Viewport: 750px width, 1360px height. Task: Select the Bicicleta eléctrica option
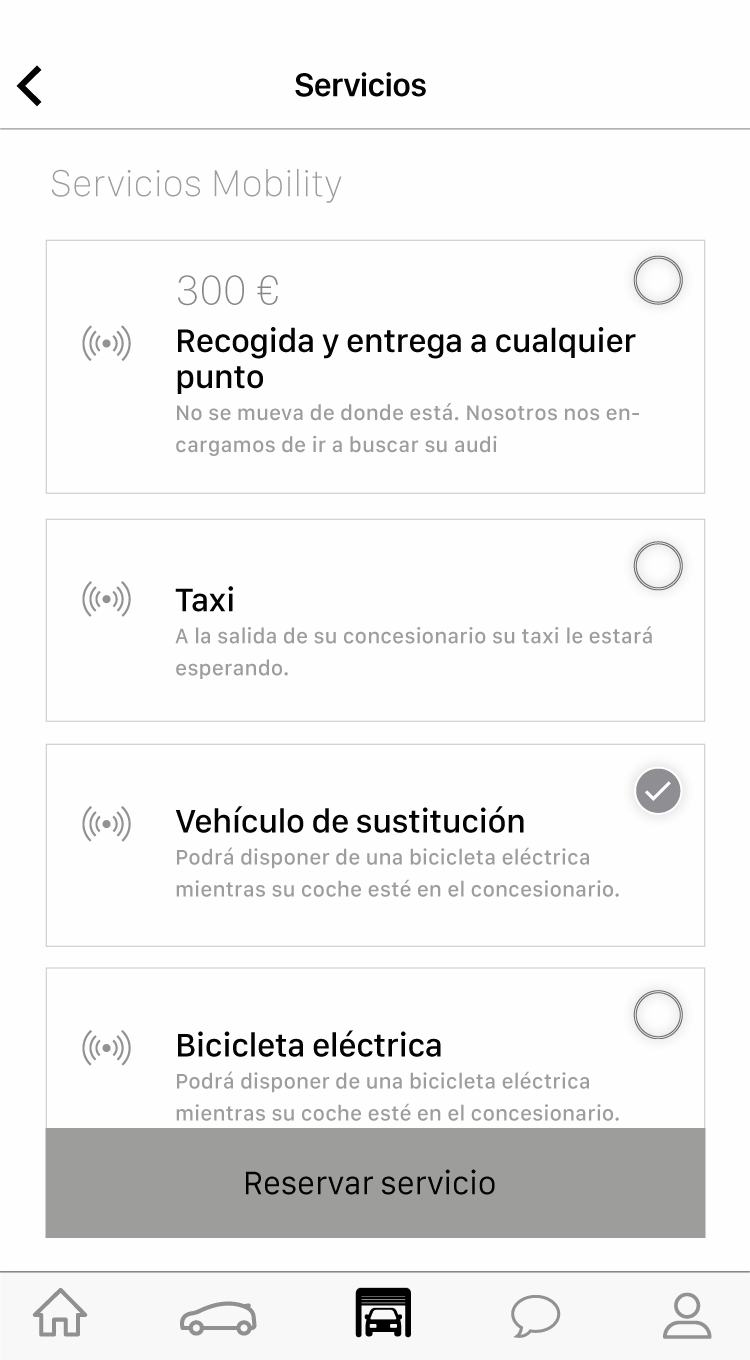click(x=658, y=1015)
